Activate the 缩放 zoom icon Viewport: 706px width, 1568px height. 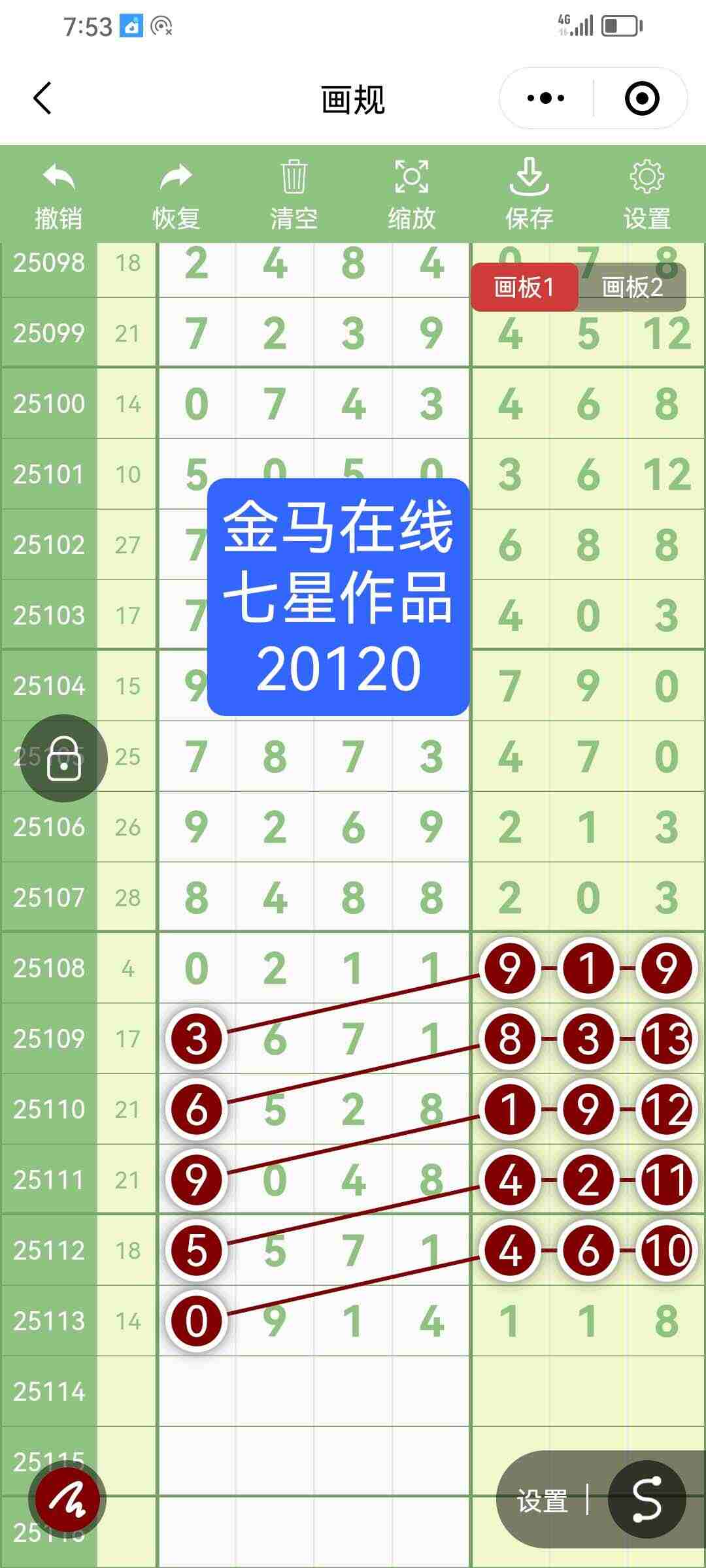click(411, 178)
